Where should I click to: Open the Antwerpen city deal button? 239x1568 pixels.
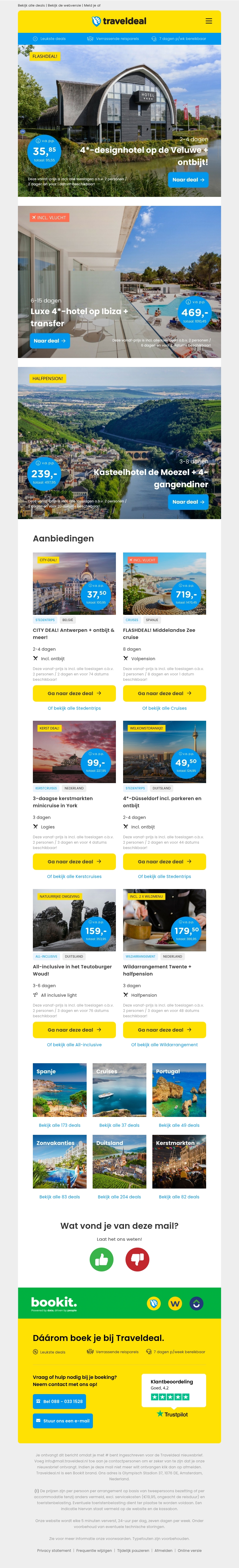pos(74,693)
